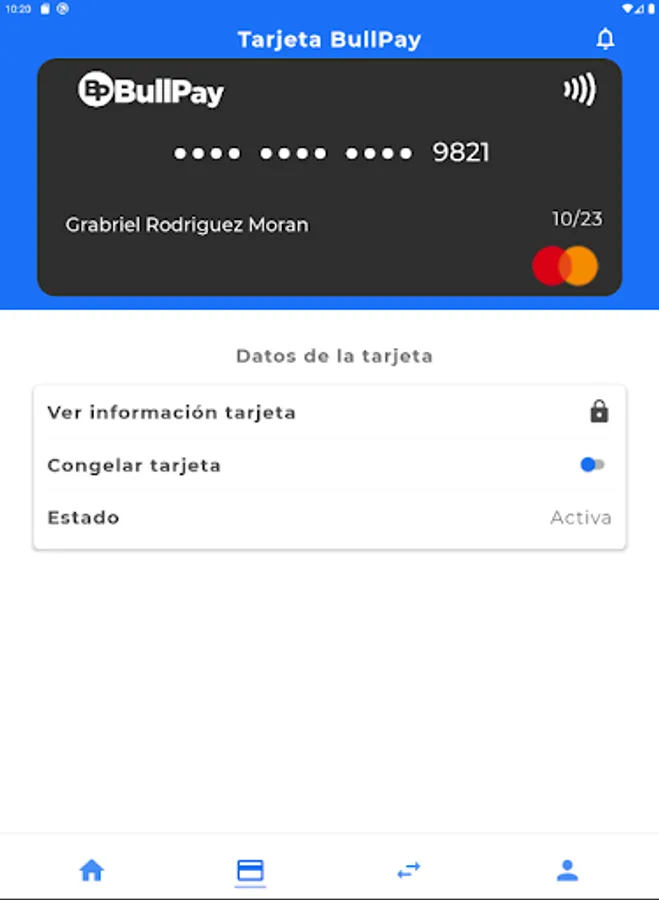
Task: Open the profile tab
Action: (567, 870)
